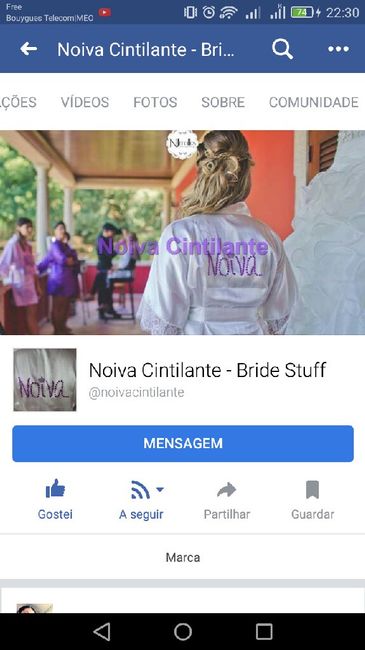Open search in the page header
365x650 pixels.
[x=282, y=49]
